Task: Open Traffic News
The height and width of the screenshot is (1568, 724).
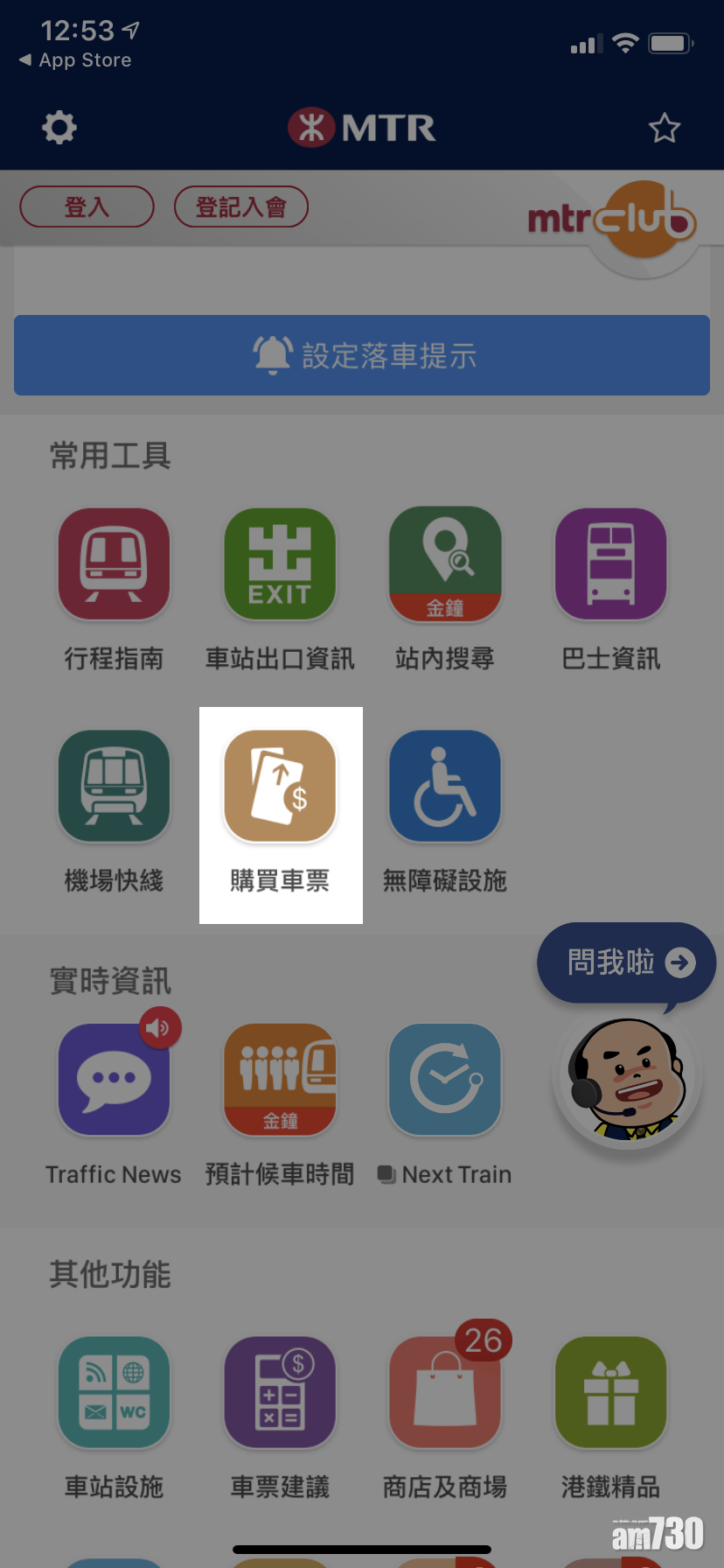Action: 114,1080
